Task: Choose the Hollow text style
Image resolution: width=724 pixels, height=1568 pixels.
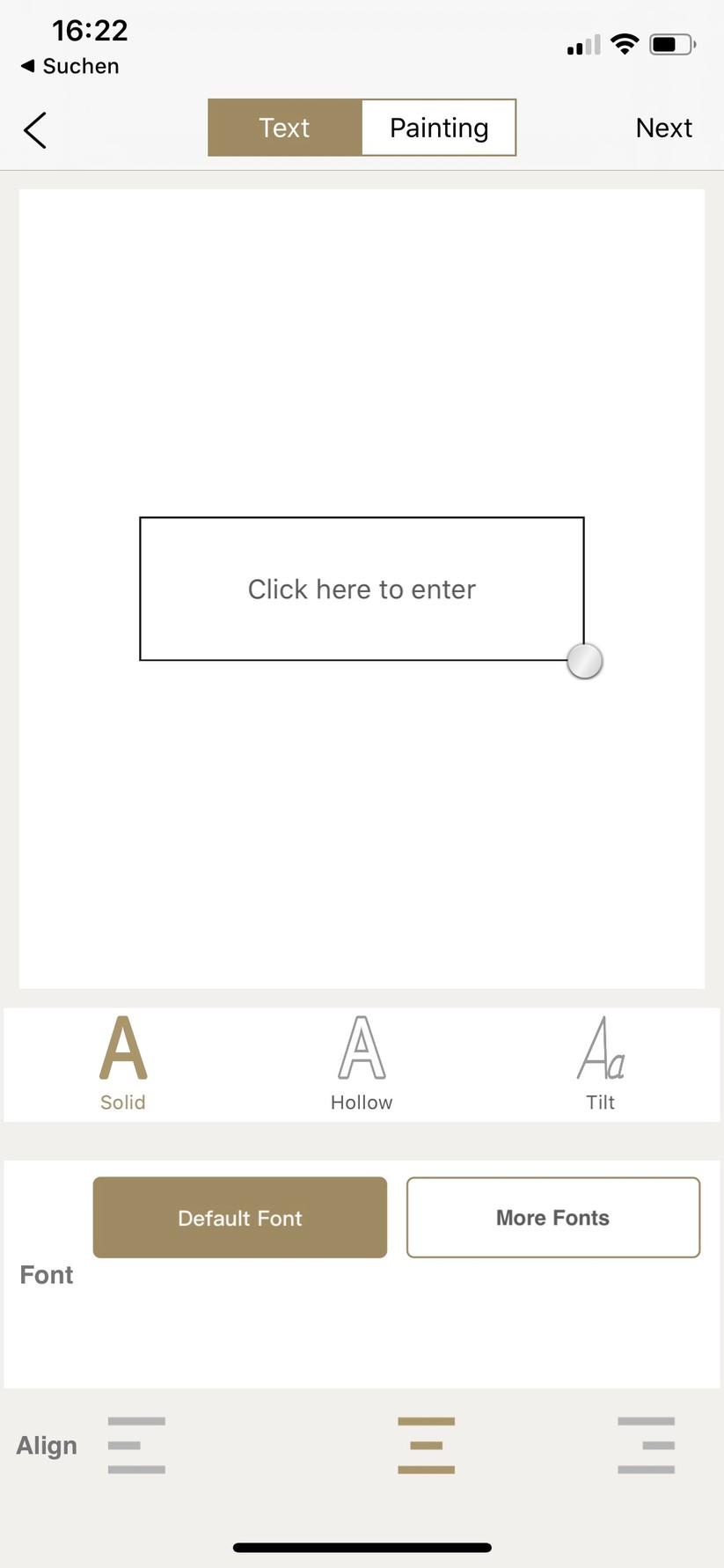Action: click(362, 1063)
